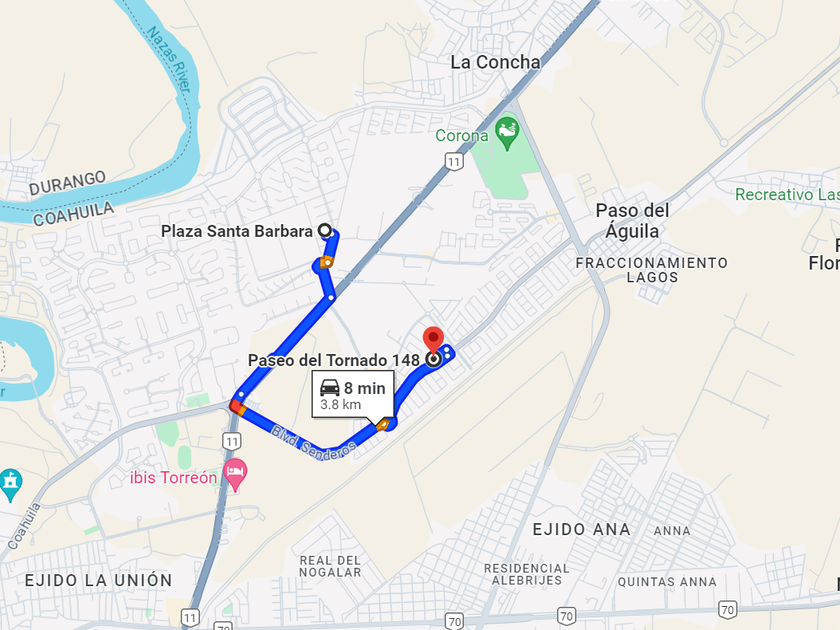
Task: Open the ibis Torreón hotel pin
Action: (x=235, y=475)
